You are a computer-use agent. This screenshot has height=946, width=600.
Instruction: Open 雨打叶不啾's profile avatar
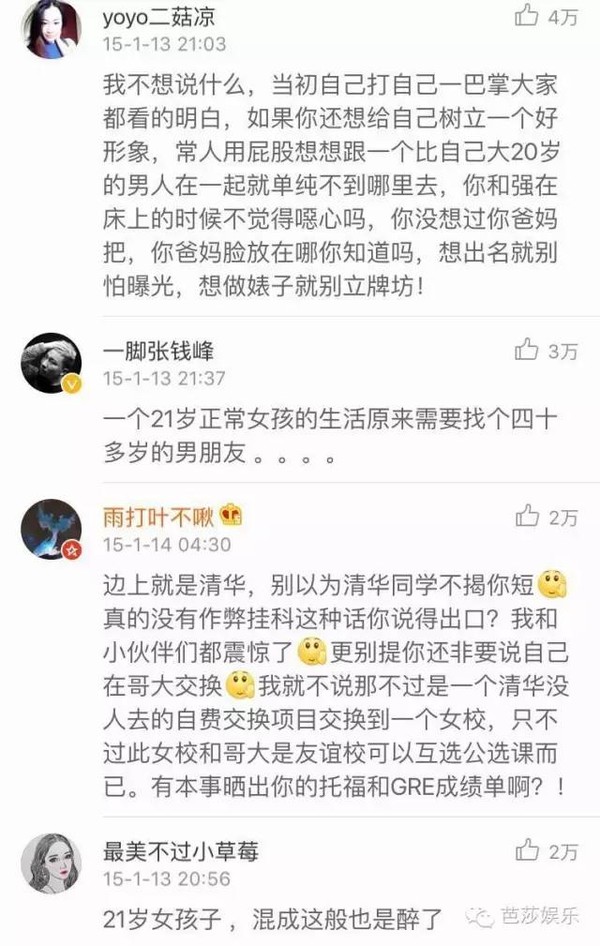[x=51, y=529]
